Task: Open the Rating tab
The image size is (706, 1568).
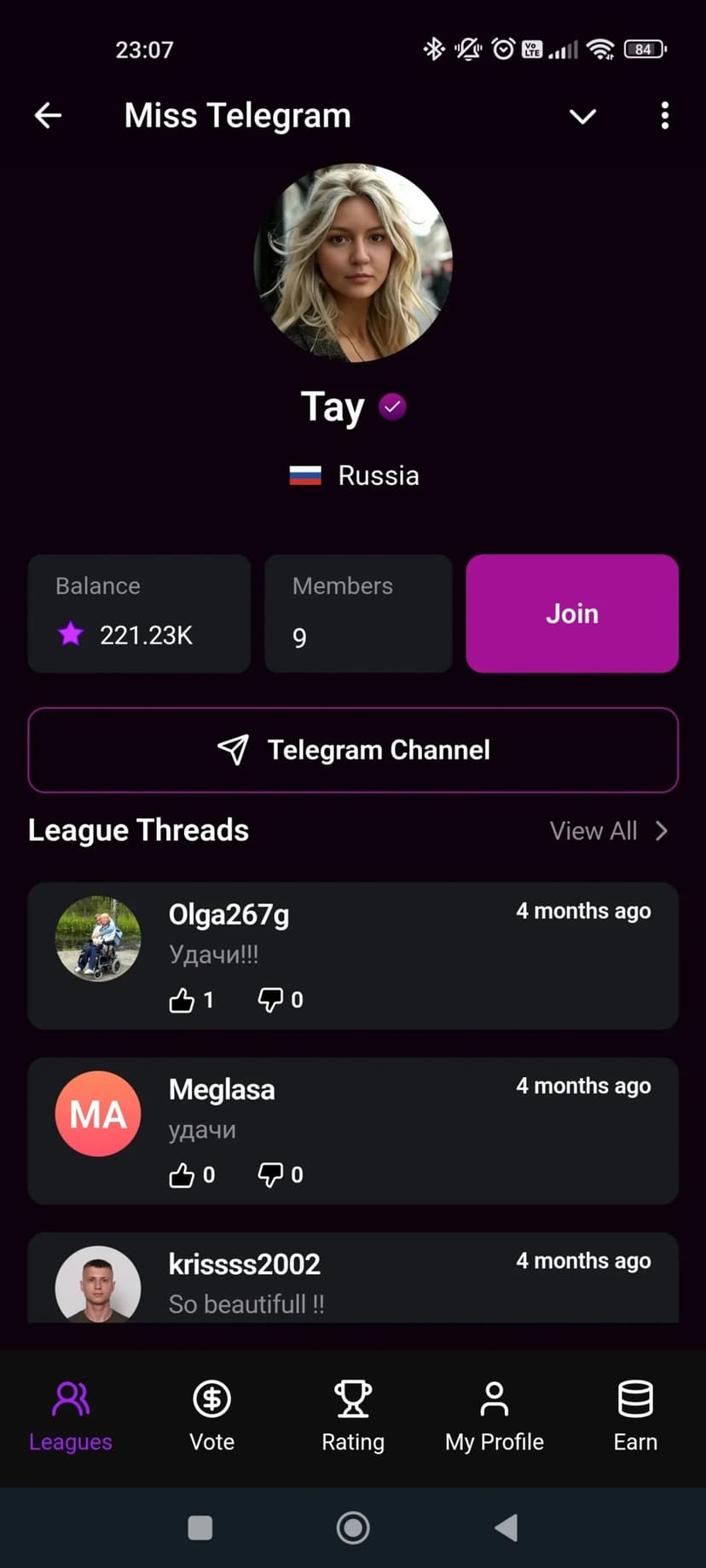Action: (353, 1416)
